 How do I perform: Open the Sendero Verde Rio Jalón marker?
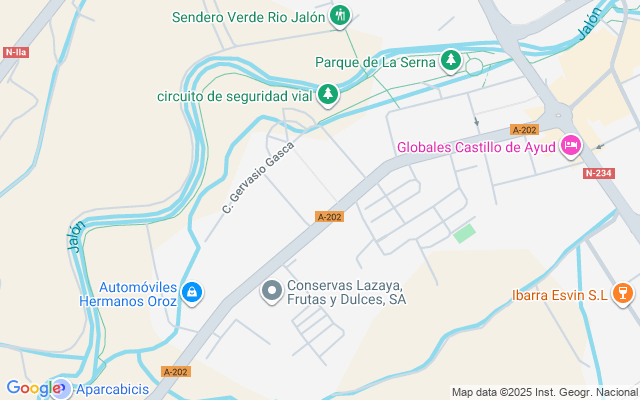pos(341,16)
